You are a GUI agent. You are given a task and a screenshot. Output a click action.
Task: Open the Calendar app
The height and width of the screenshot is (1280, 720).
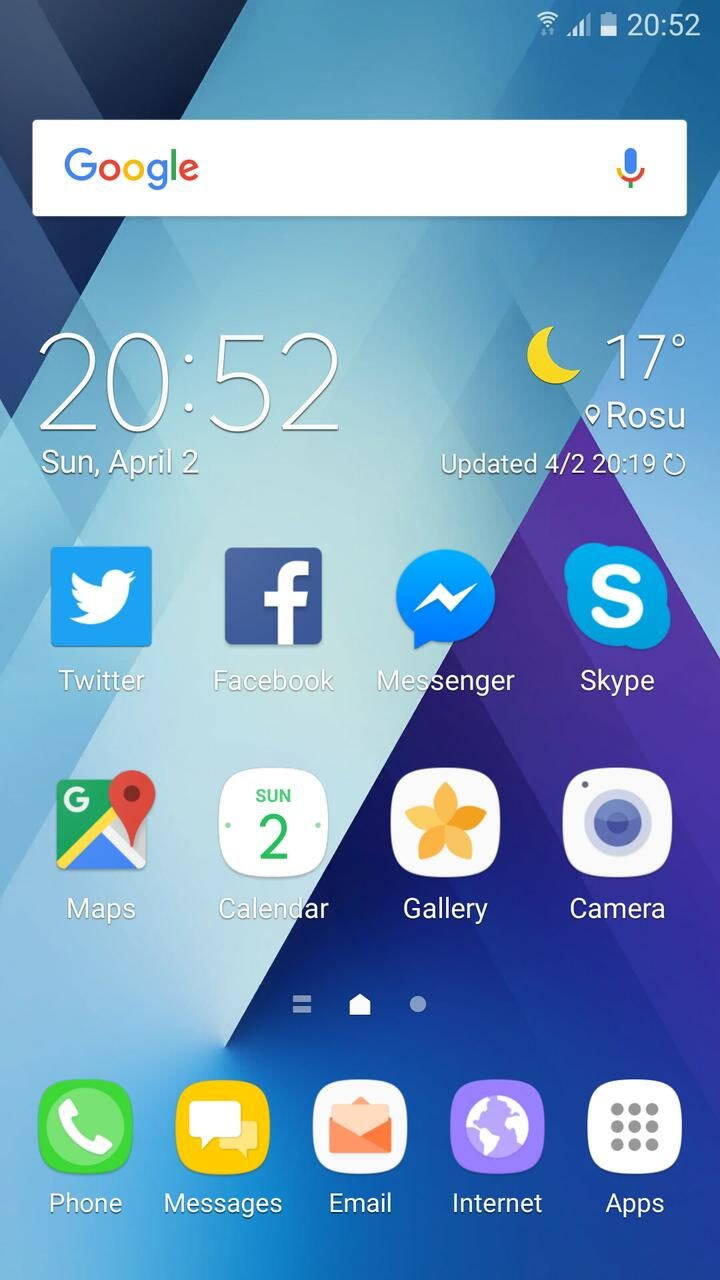tap(273, 822)
